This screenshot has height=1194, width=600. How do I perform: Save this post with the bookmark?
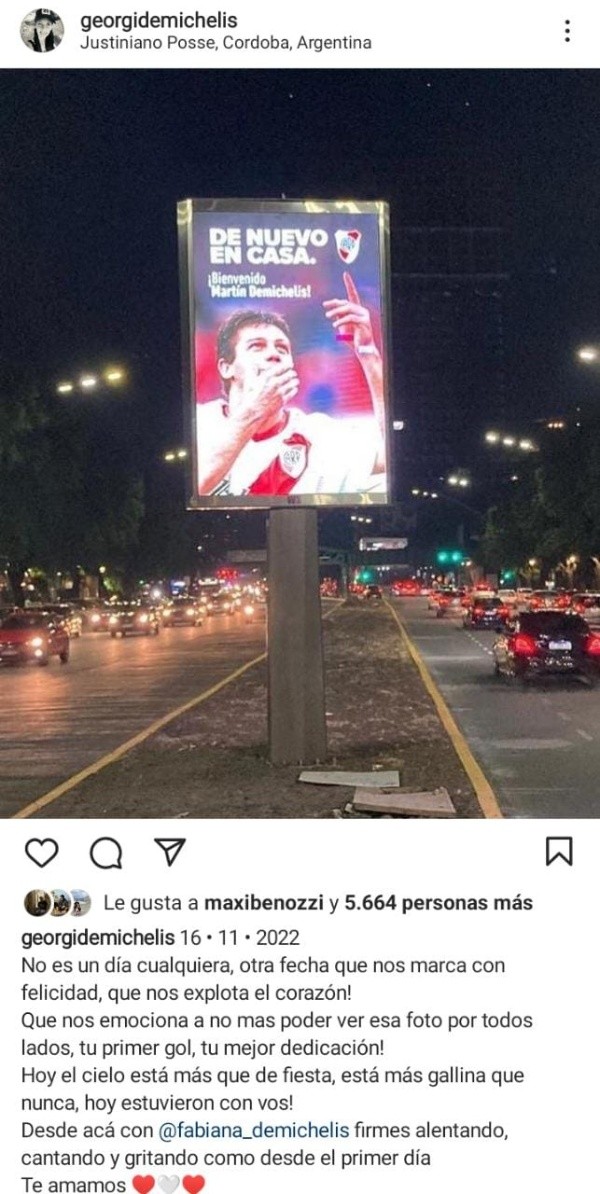click(x=558, y=851)
